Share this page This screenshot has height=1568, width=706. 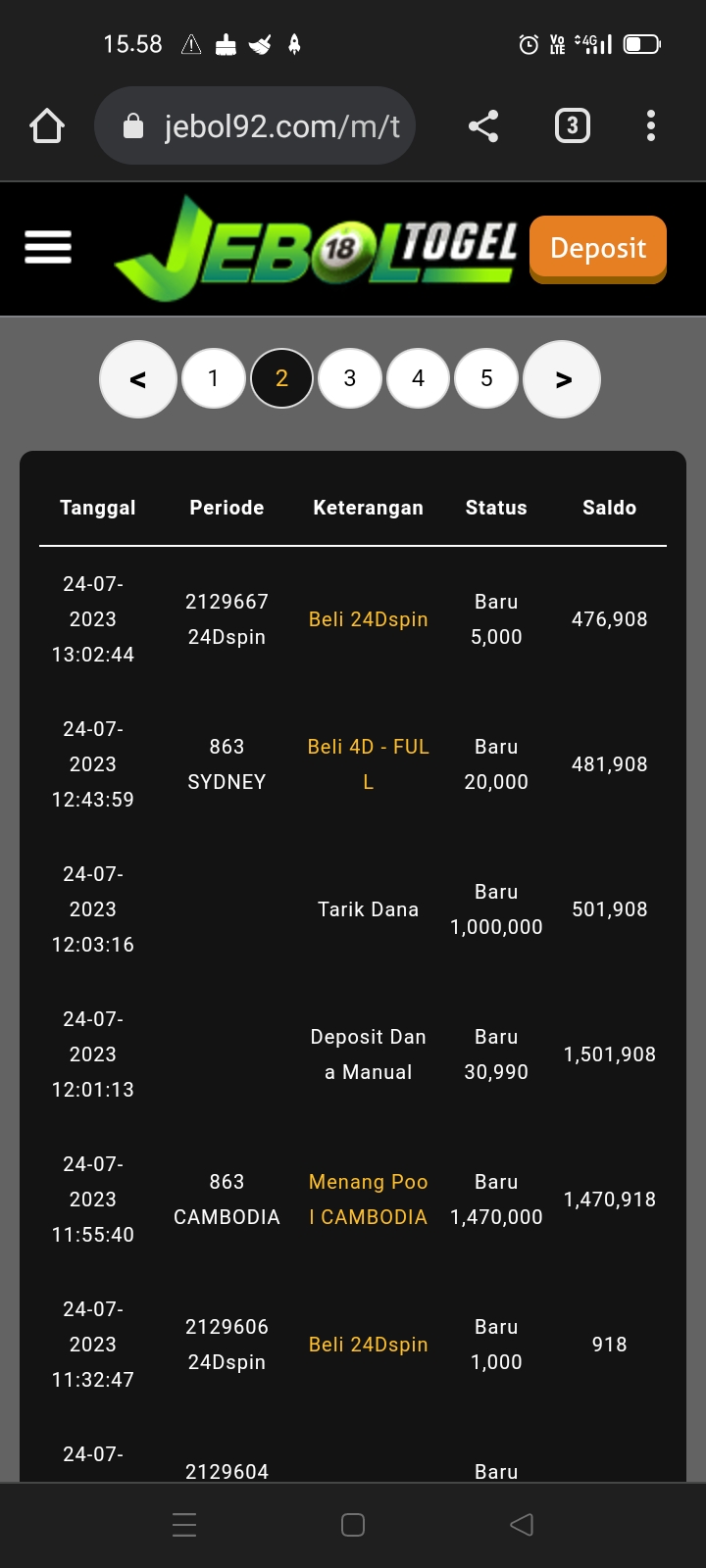(x=483, y=126)
